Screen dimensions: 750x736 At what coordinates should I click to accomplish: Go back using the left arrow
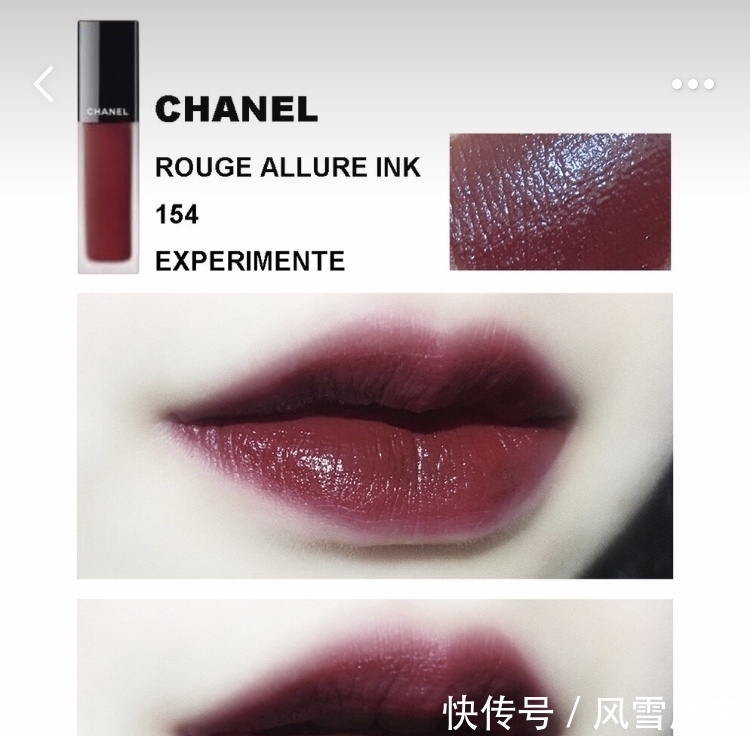point(44,84)
